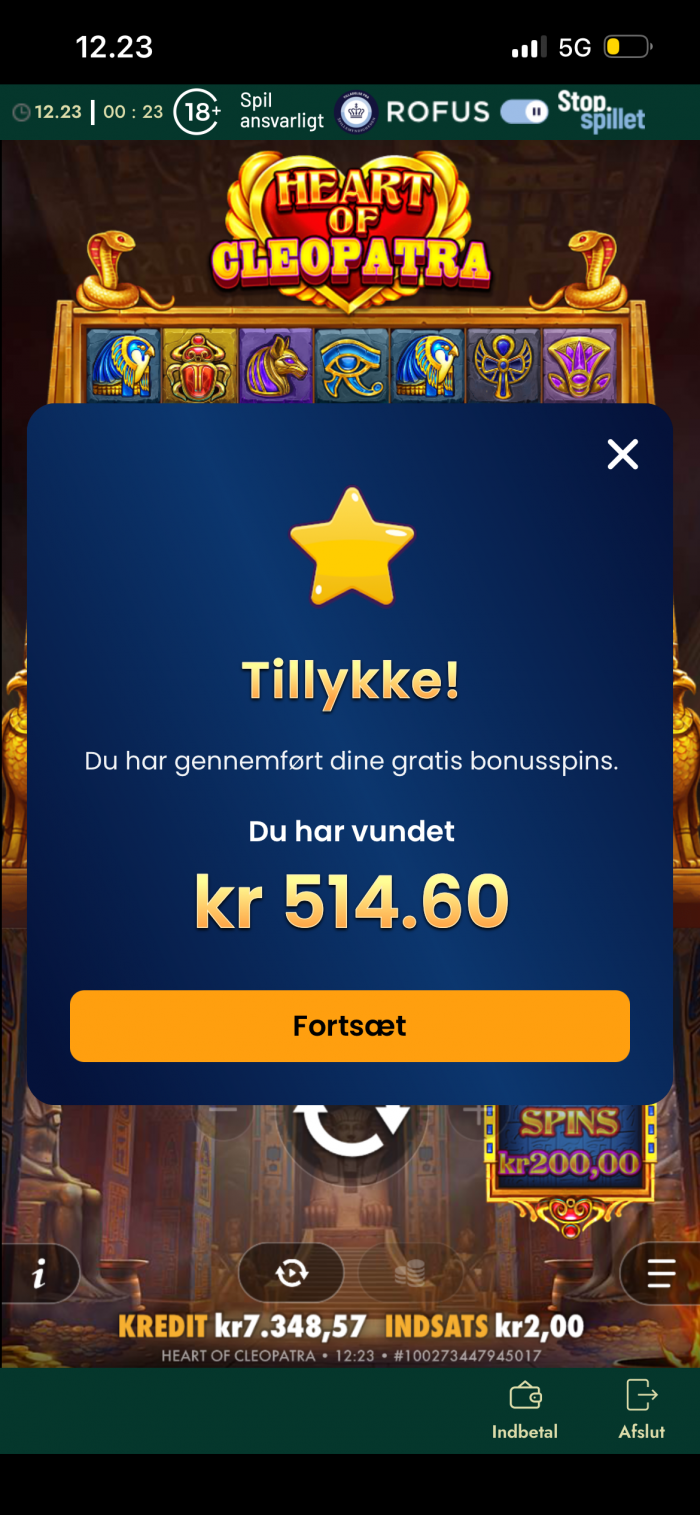Tap Afslut to exit the game
This screenshot has height=1515, width=700.
[641, 1410]
